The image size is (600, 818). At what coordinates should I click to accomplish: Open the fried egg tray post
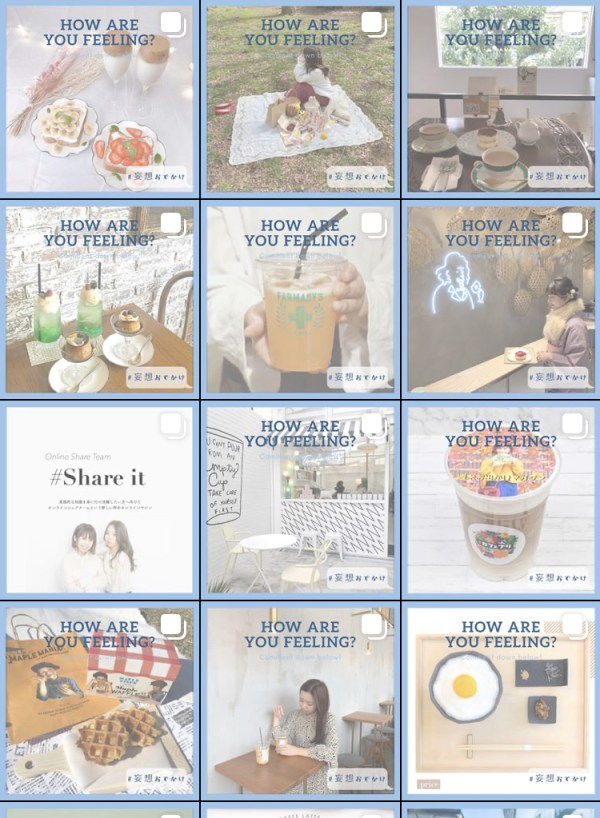click(x=500, y=700)
